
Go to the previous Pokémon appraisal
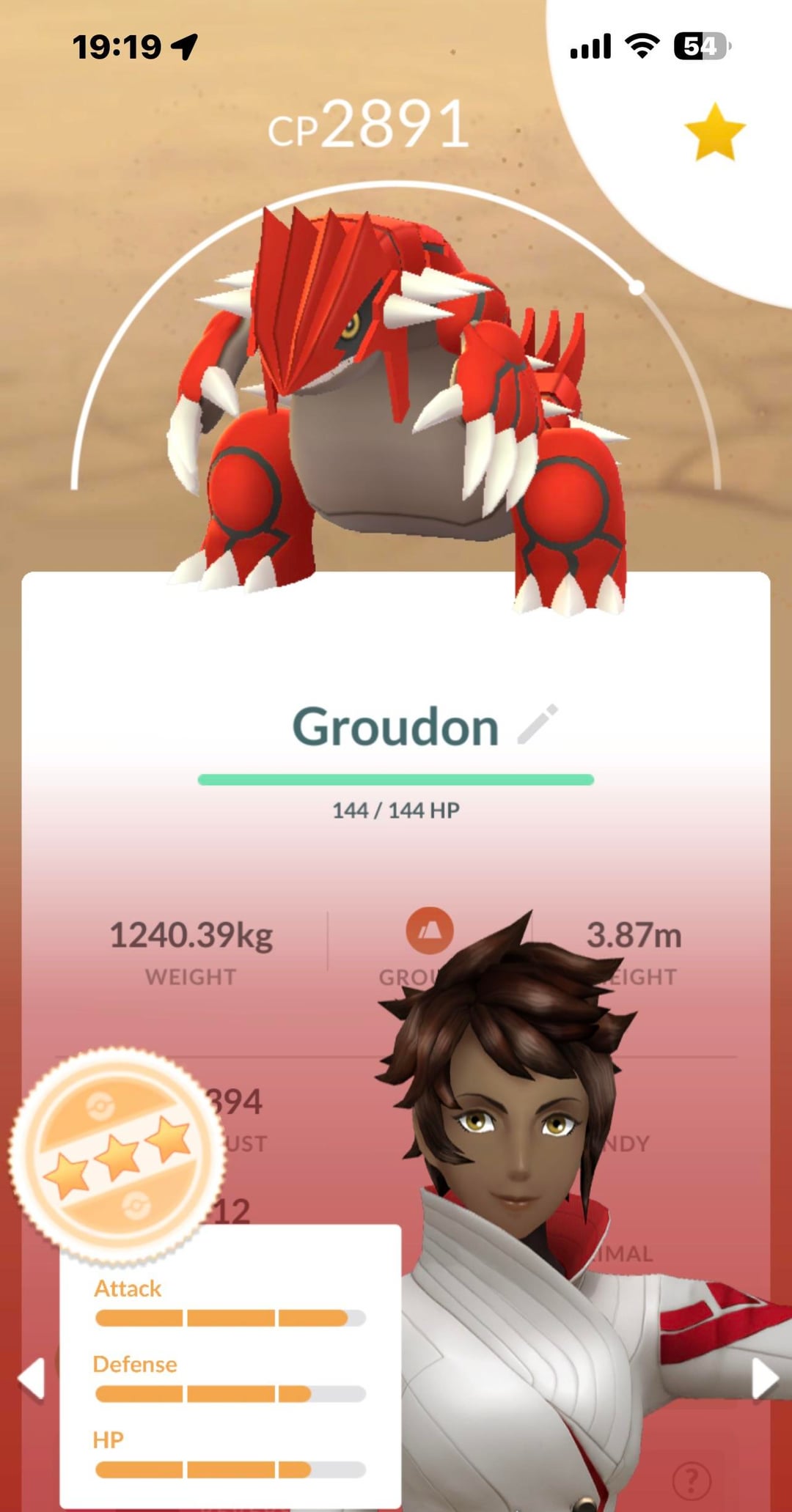pos(32,1378)
